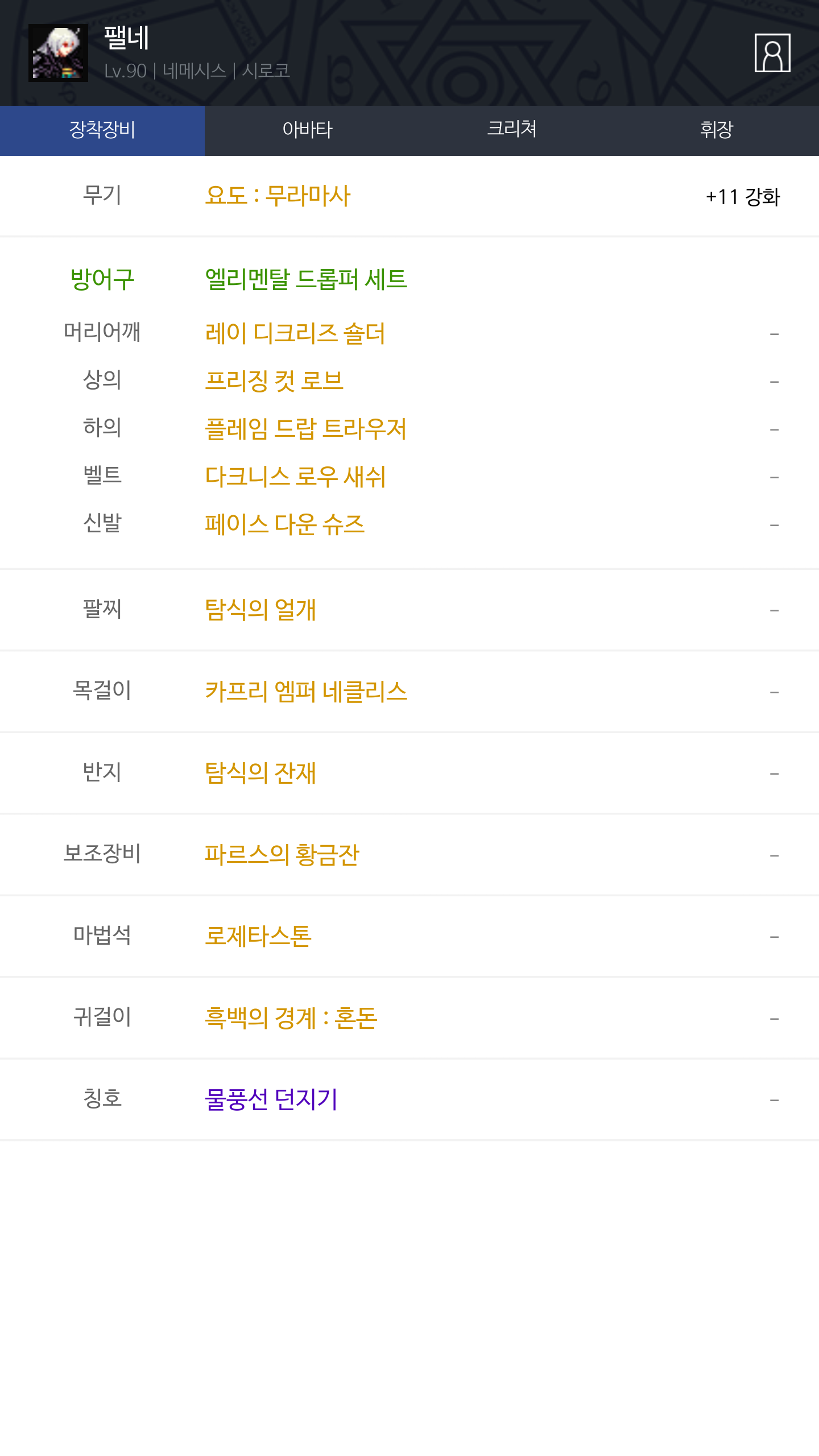Open 페이스 다운 슈즈 shoes item

[x=284, y=524]
